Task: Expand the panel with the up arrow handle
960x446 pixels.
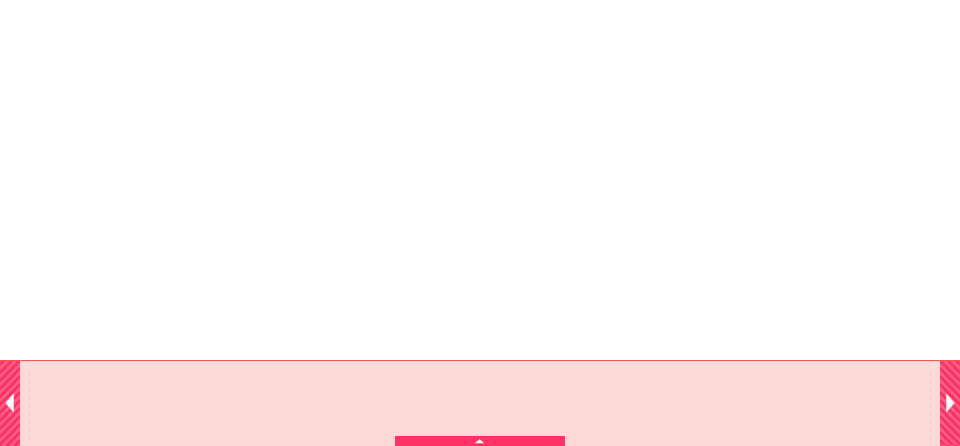Action: [x=480, y=441]
